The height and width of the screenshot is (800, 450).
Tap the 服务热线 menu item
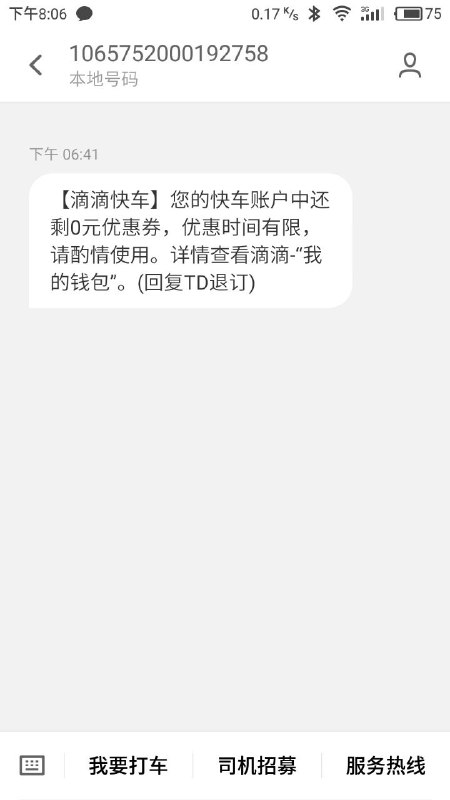pyautogui.click(x=386, y=766)
